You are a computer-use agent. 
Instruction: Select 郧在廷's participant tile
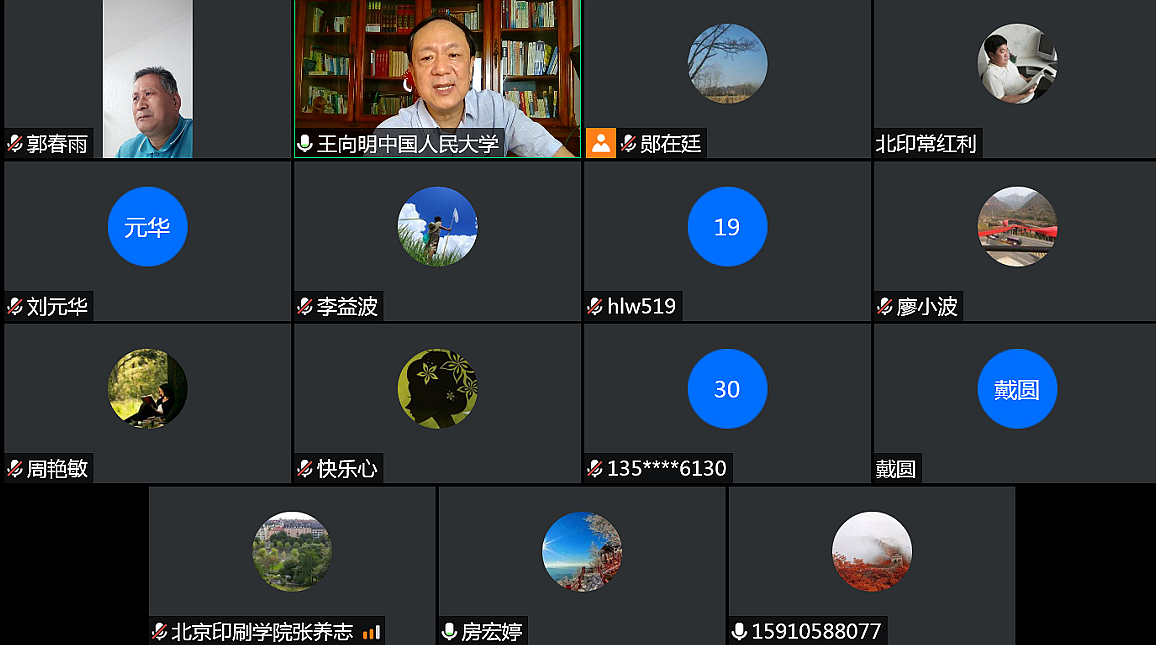tap(727, 78)
